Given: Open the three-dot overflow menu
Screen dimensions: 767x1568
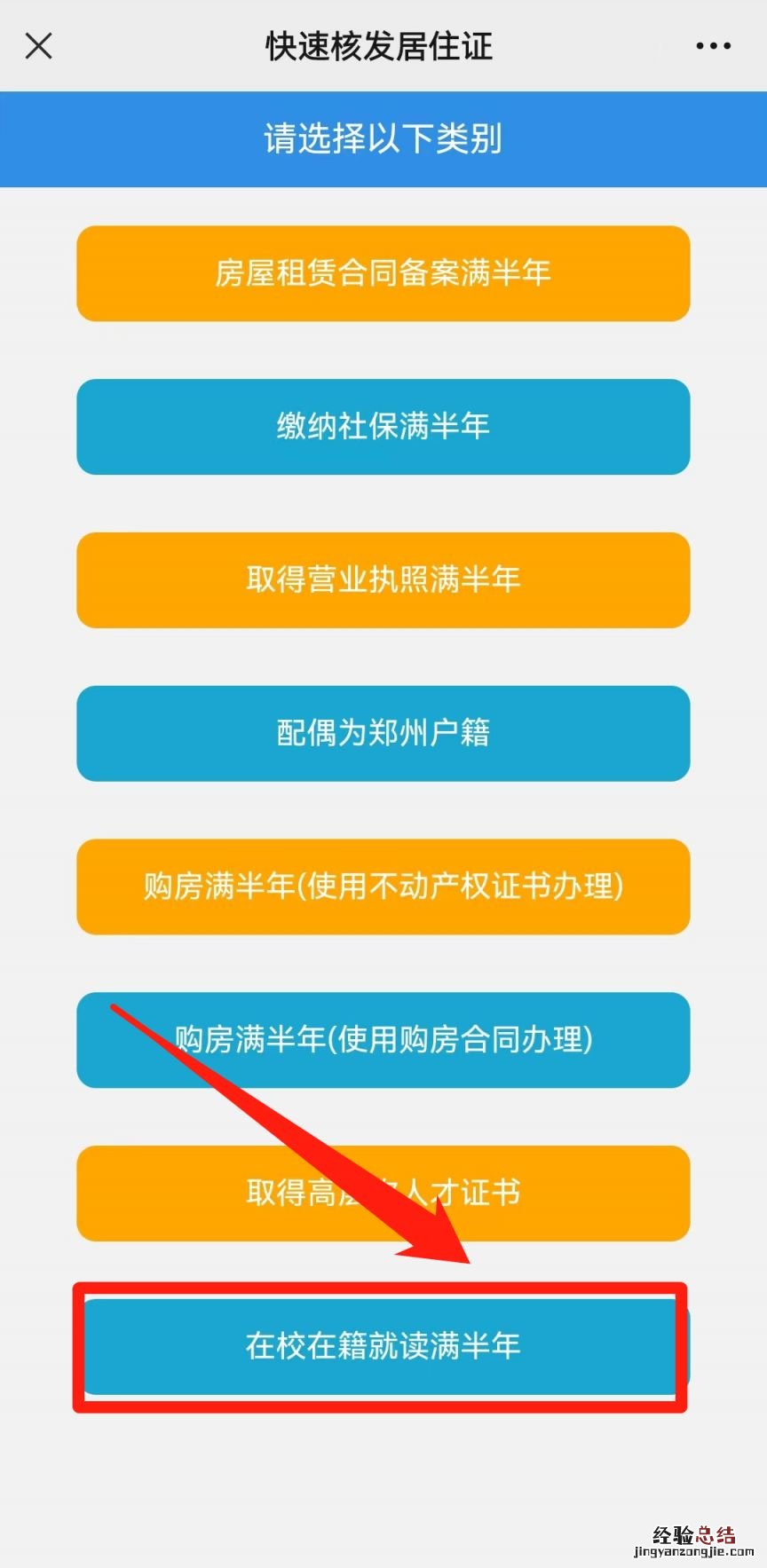Looking at the screenshot, I should 713,46.
